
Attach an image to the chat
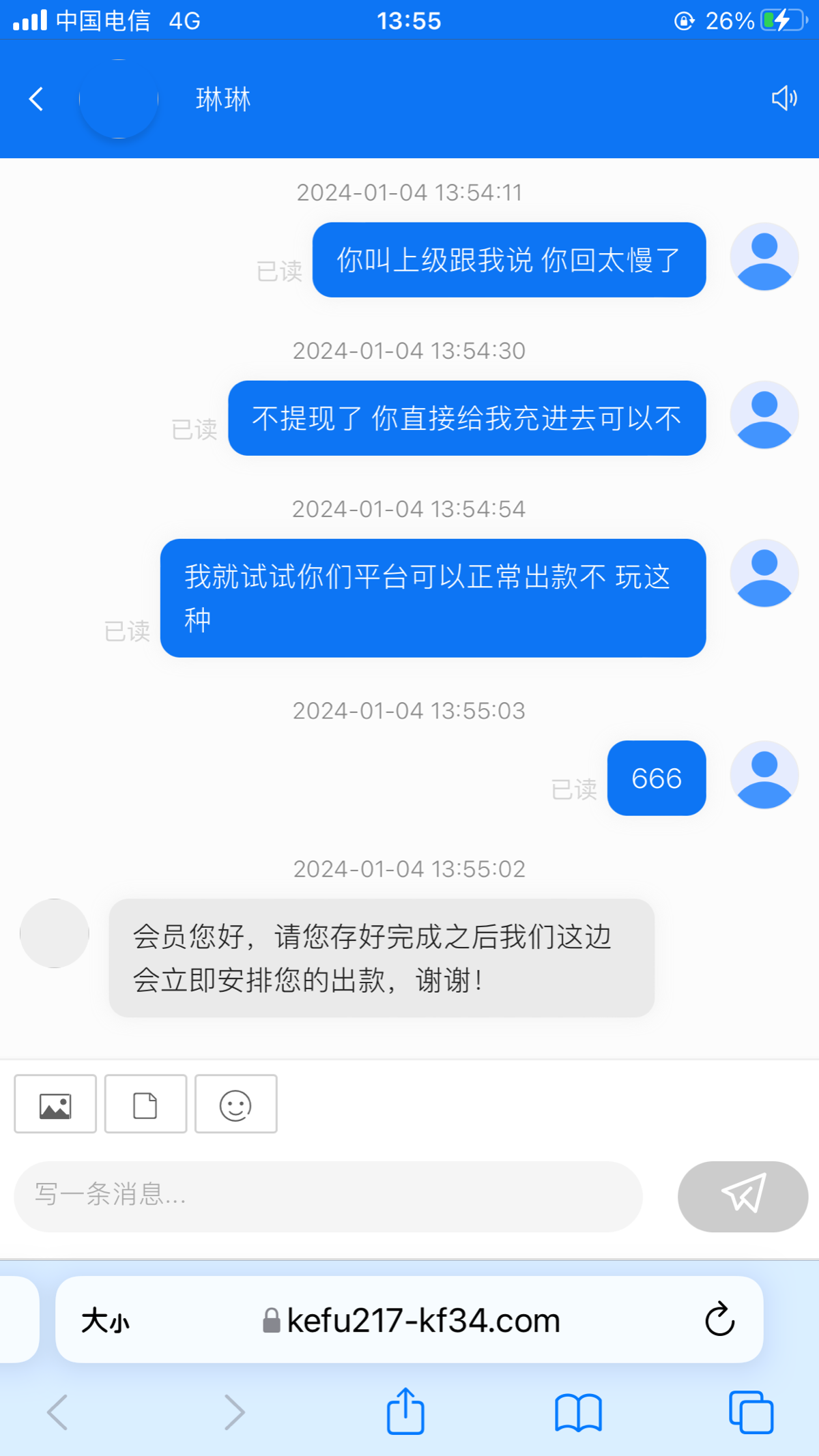(x=55, y=1105)
